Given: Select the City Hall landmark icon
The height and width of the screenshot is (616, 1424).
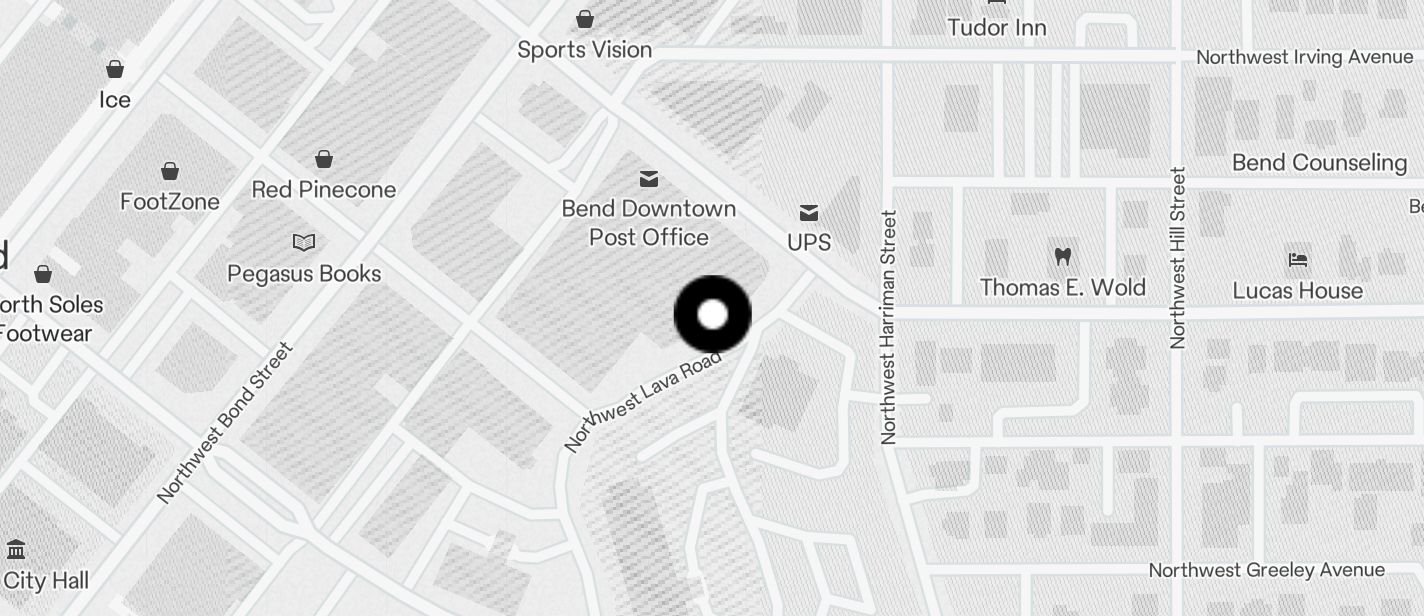Looking at the screenshot, I should [16, 550].
